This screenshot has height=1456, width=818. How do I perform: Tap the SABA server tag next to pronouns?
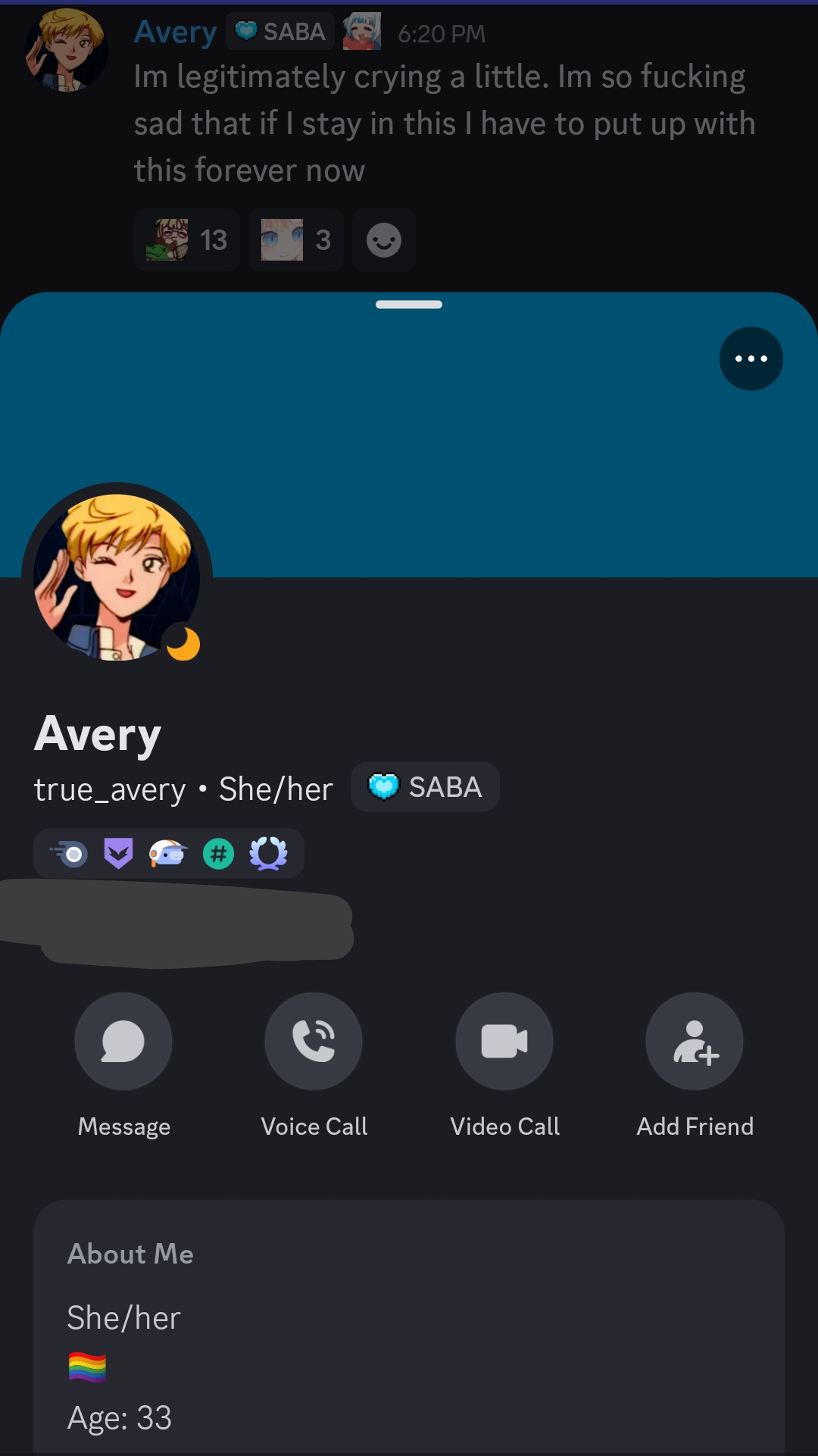425,787
